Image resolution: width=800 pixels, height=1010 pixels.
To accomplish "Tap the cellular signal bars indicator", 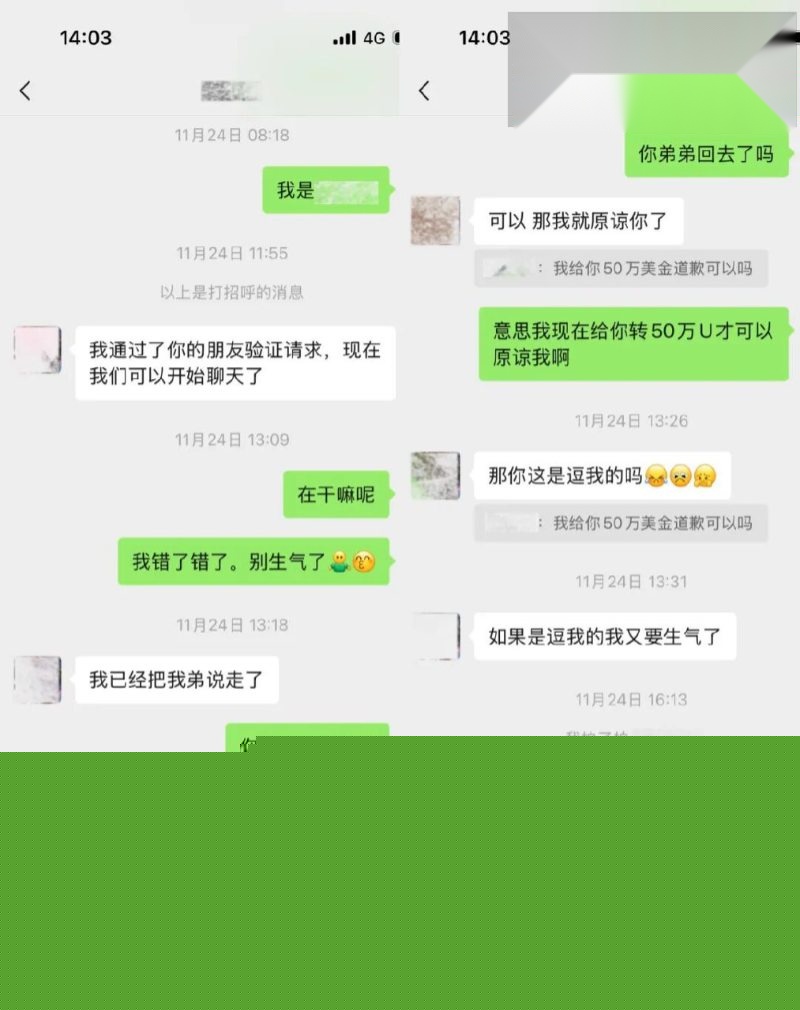I will tap(343, 38).
